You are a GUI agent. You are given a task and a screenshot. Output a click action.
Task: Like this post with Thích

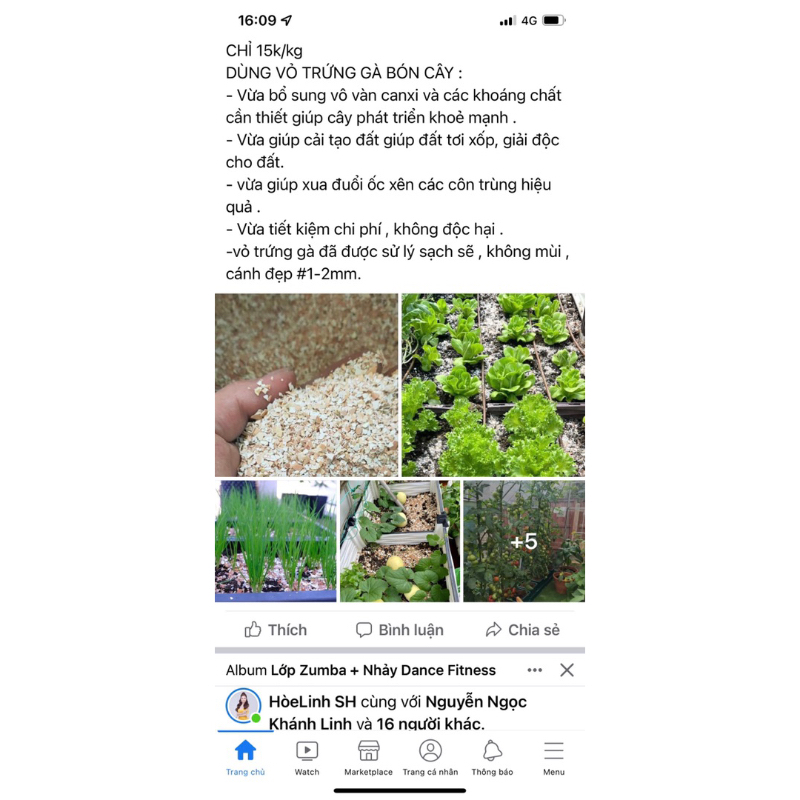coord(276,630)
